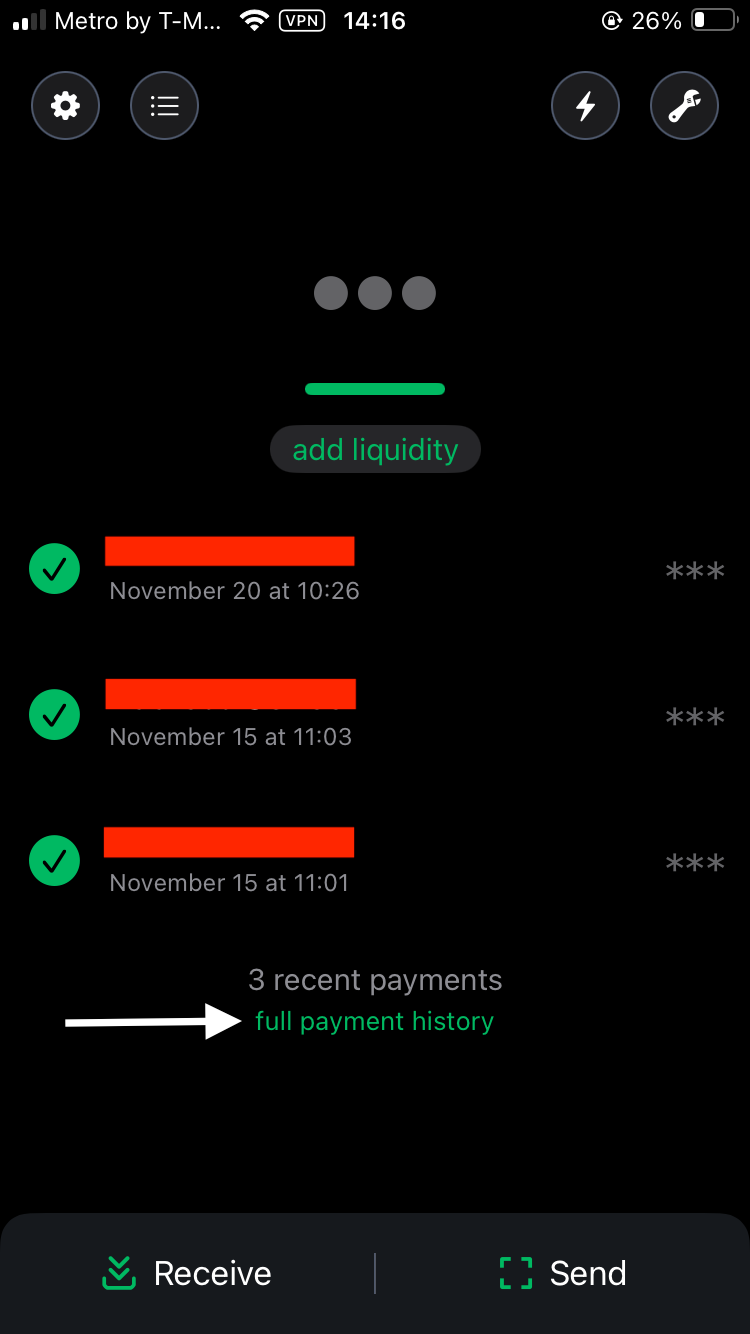
Task: Open the list icon next to settings
Action: [164, 105]
